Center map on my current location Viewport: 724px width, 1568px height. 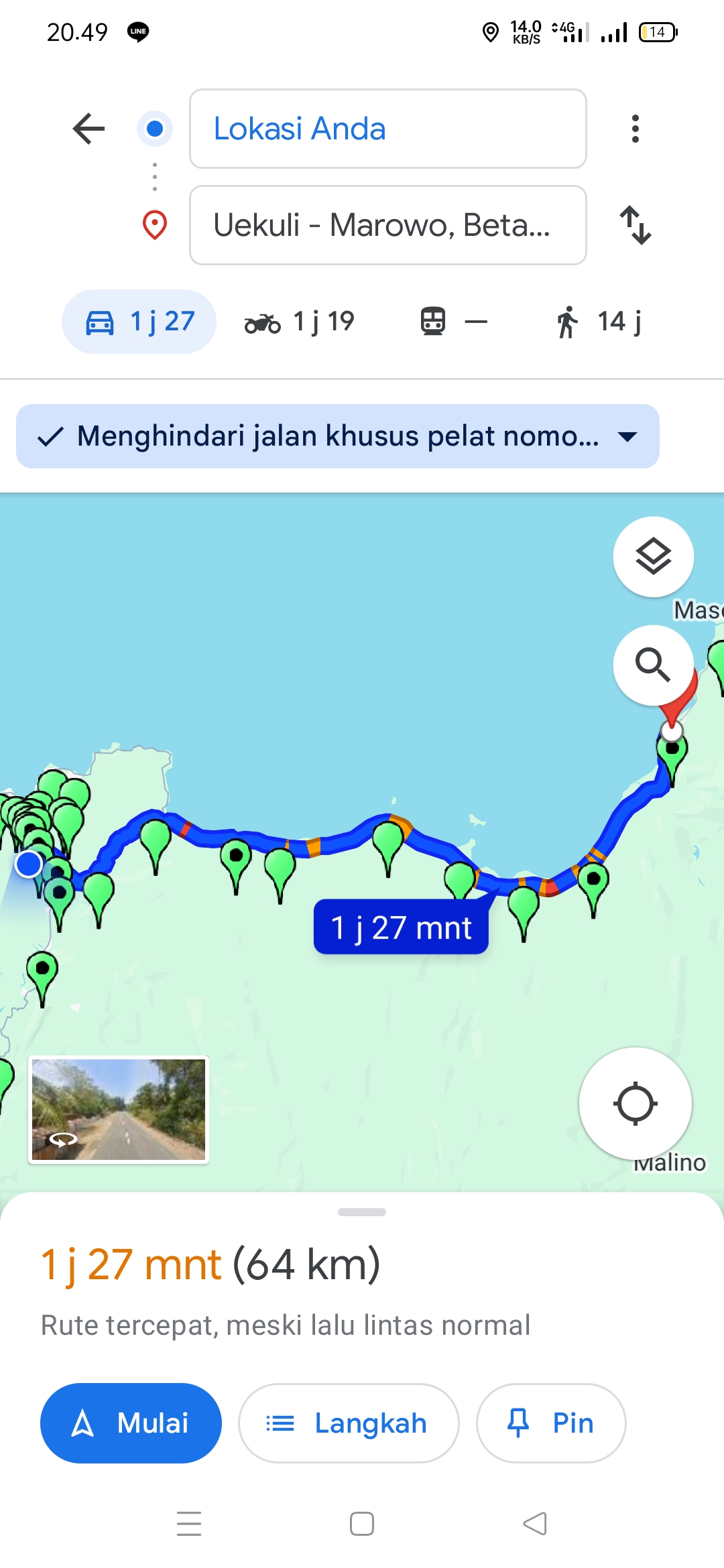636,1104
